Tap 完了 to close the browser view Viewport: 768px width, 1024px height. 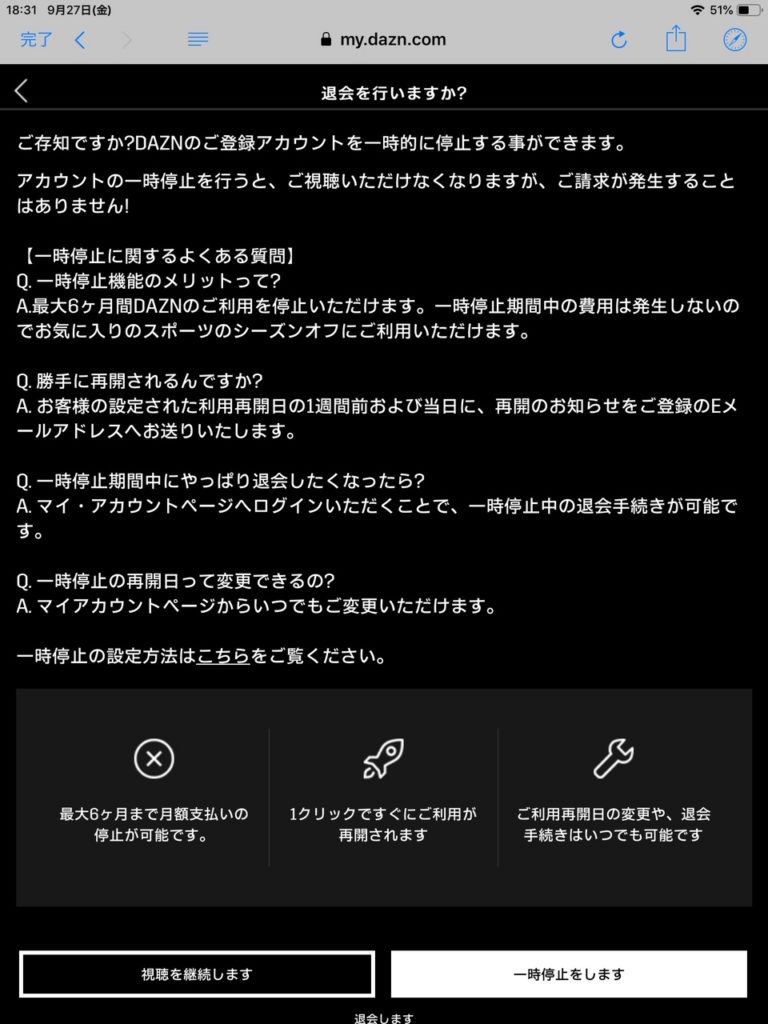tap(37, 40)
